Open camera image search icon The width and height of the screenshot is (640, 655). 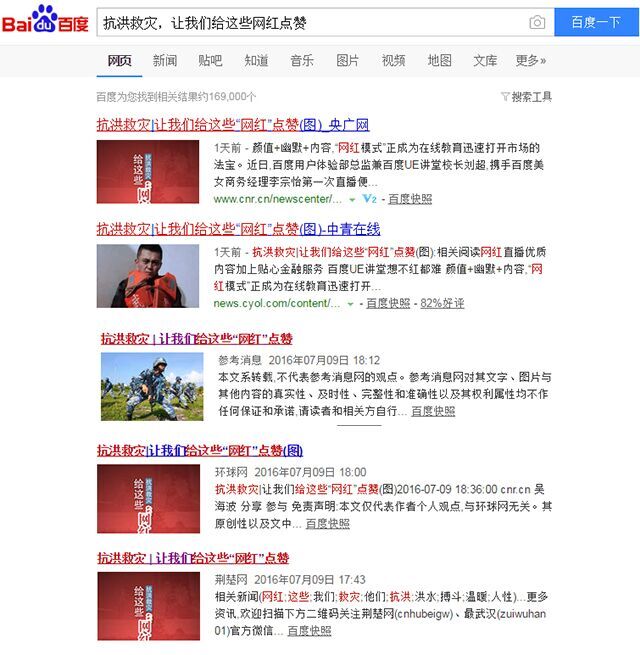537,23
